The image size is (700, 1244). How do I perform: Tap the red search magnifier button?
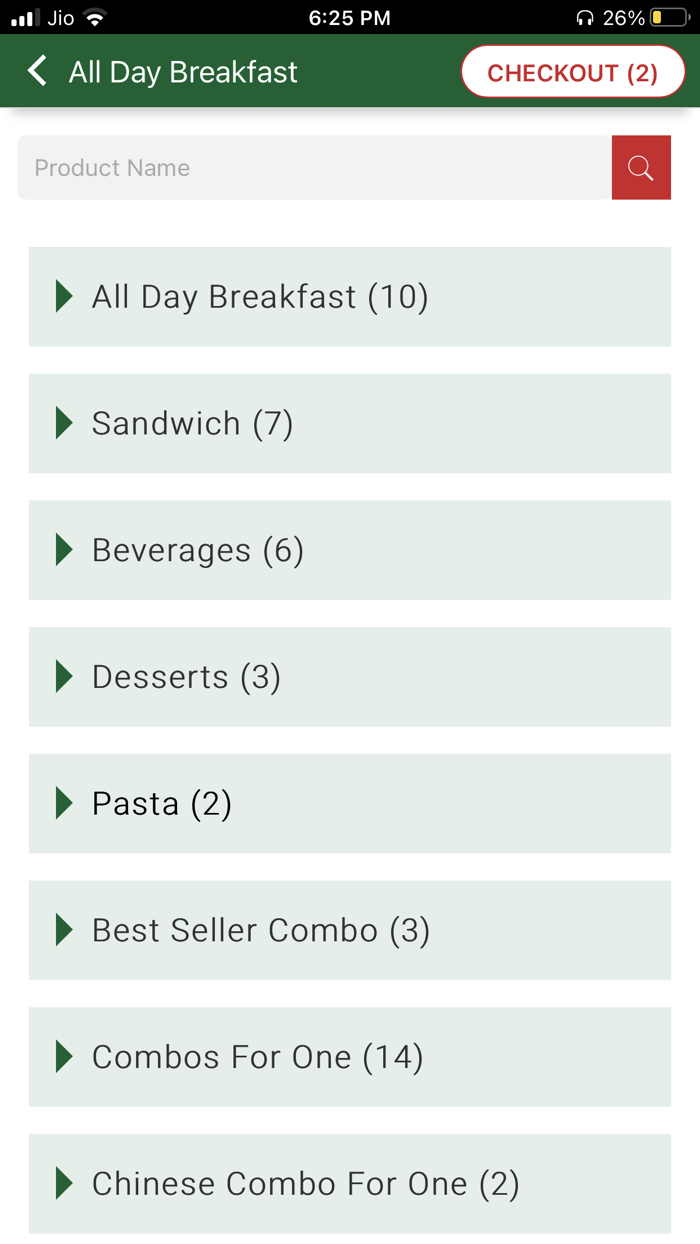tap(641, 168)
